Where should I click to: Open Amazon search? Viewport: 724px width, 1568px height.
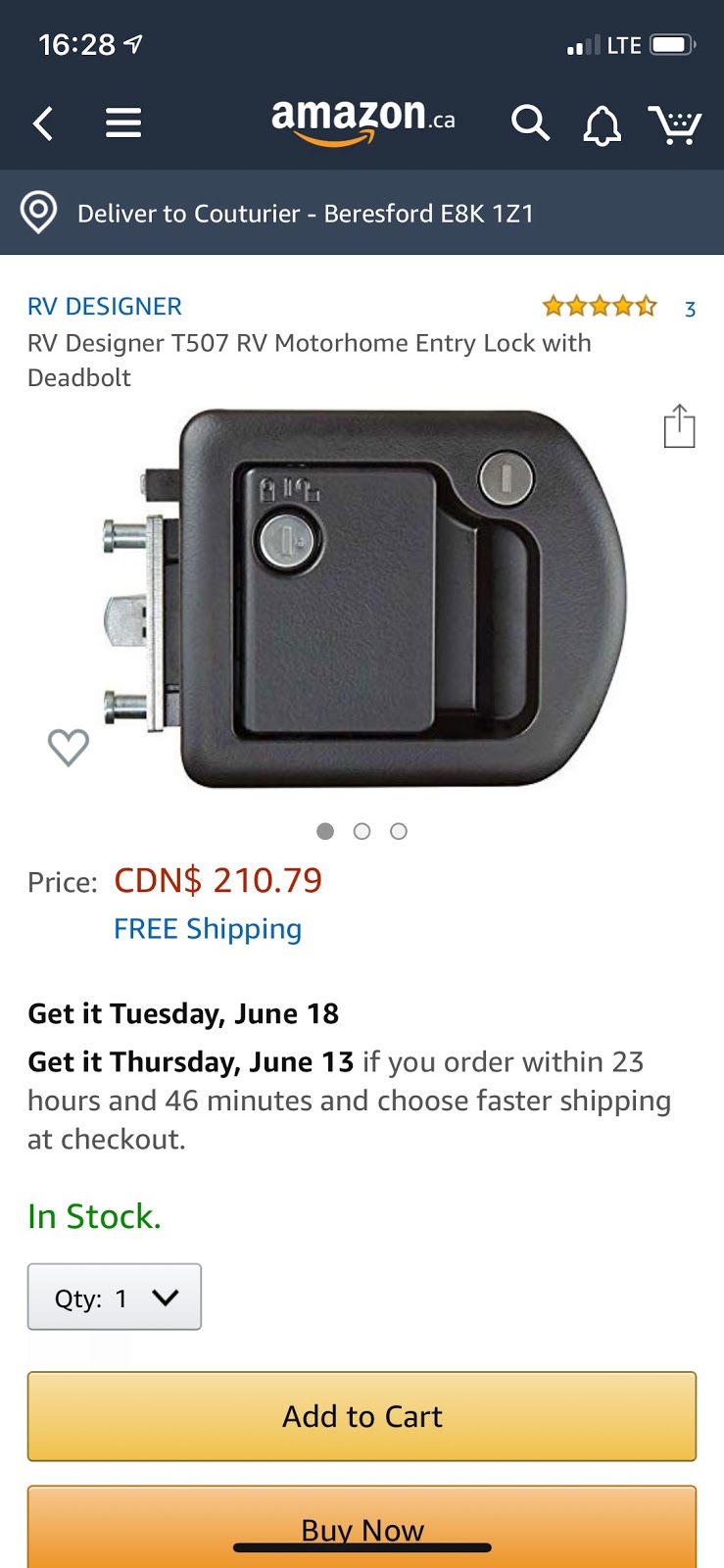pyautogui.click(x=529, y=123)
